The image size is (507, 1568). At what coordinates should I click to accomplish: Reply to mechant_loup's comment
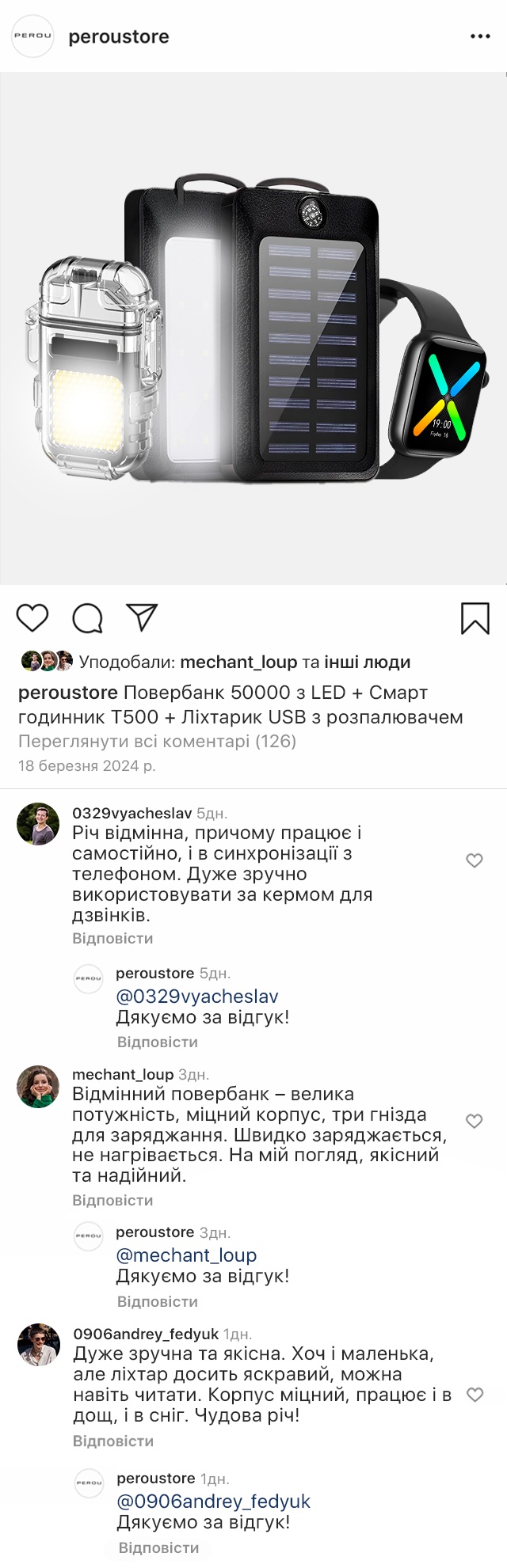[x=112, y=1201]
